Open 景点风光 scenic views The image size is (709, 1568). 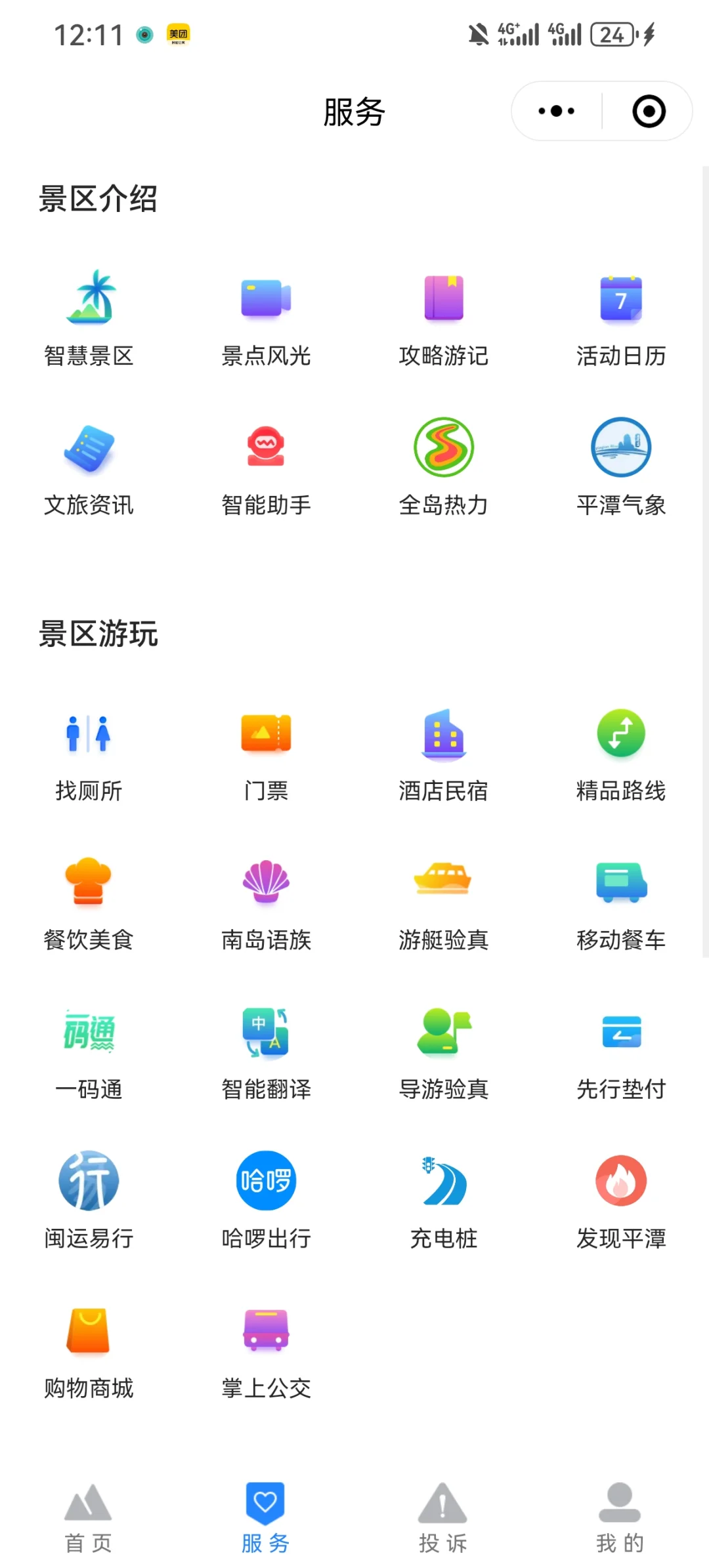click(266, 318)
